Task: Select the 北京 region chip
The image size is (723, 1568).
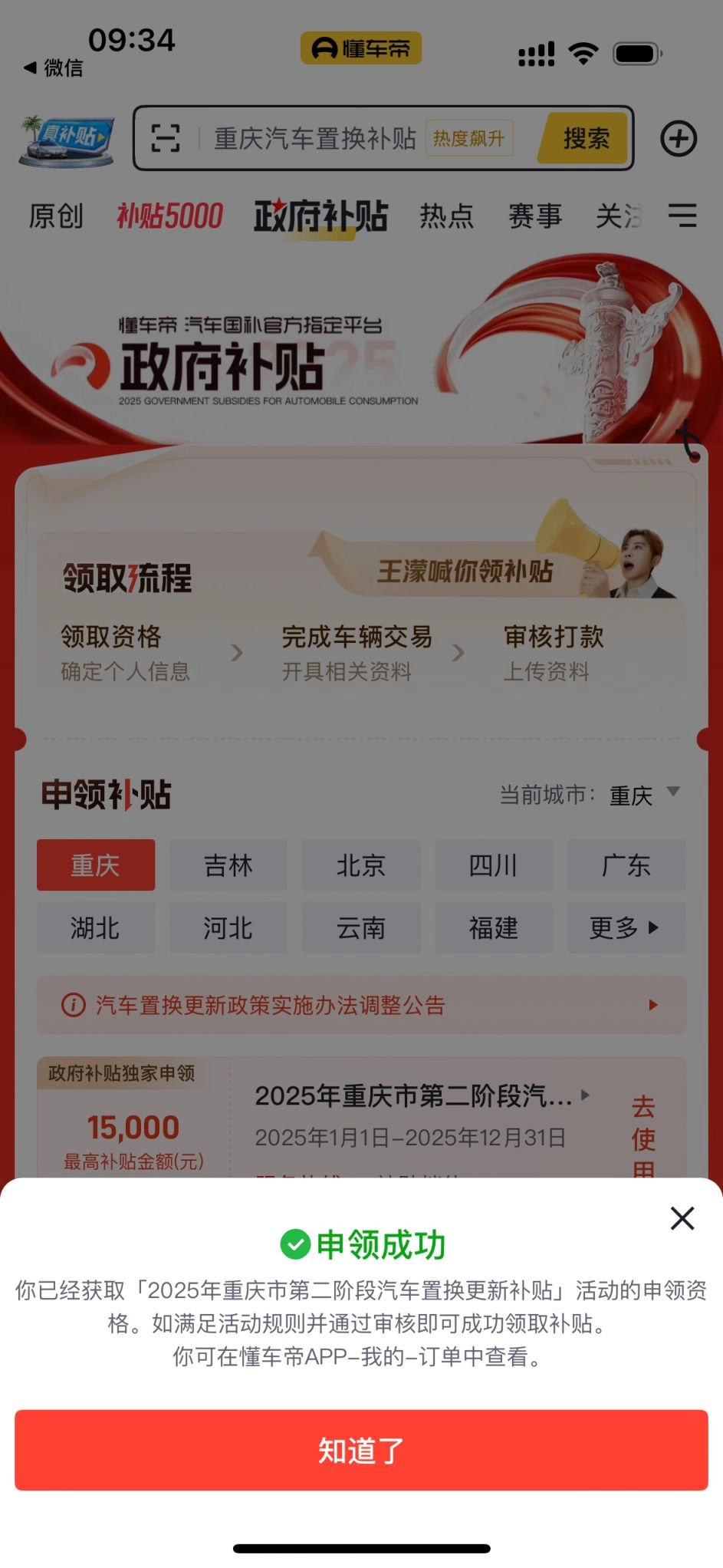Action: pyautogui.click(x=361, y=865)
